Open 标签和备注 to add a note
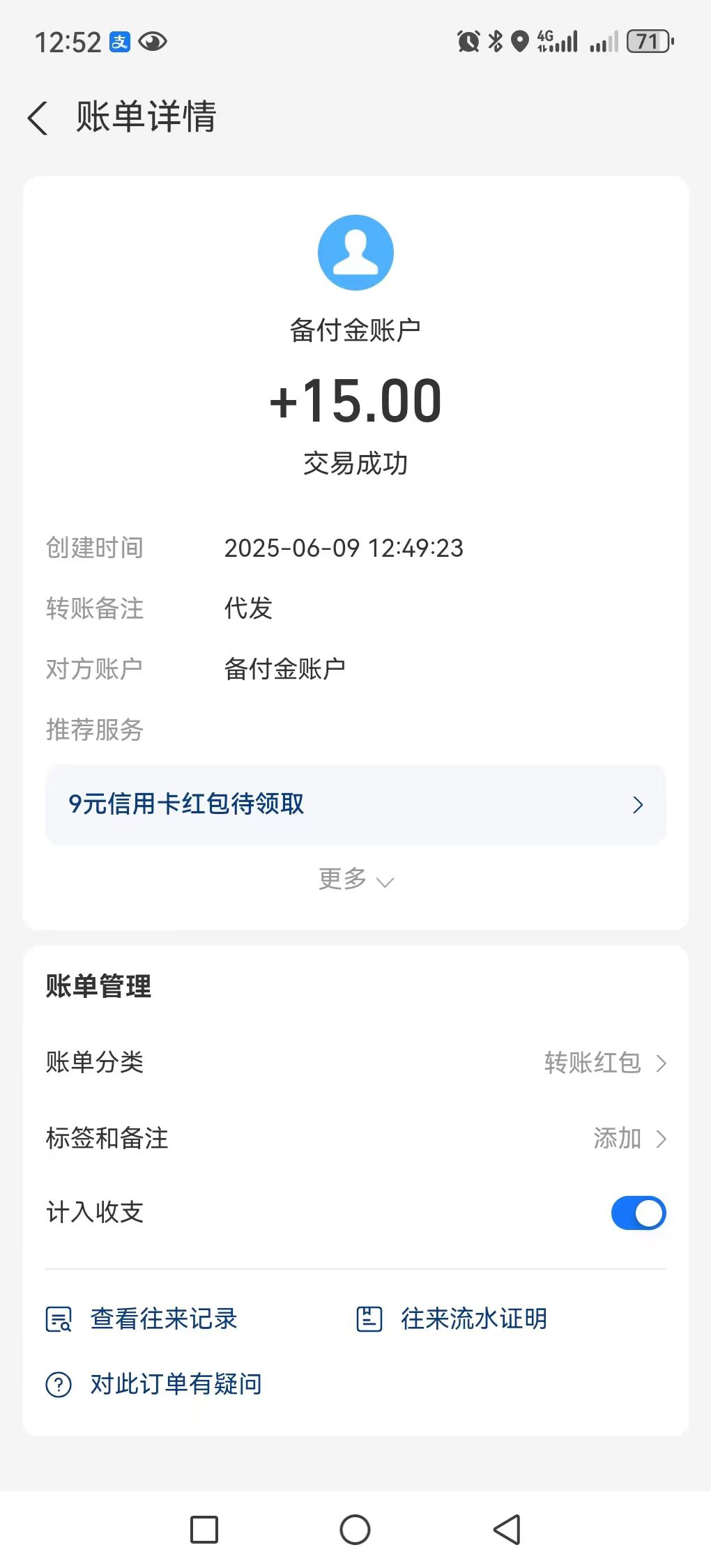711x1568 pixels. point(355,1139)
